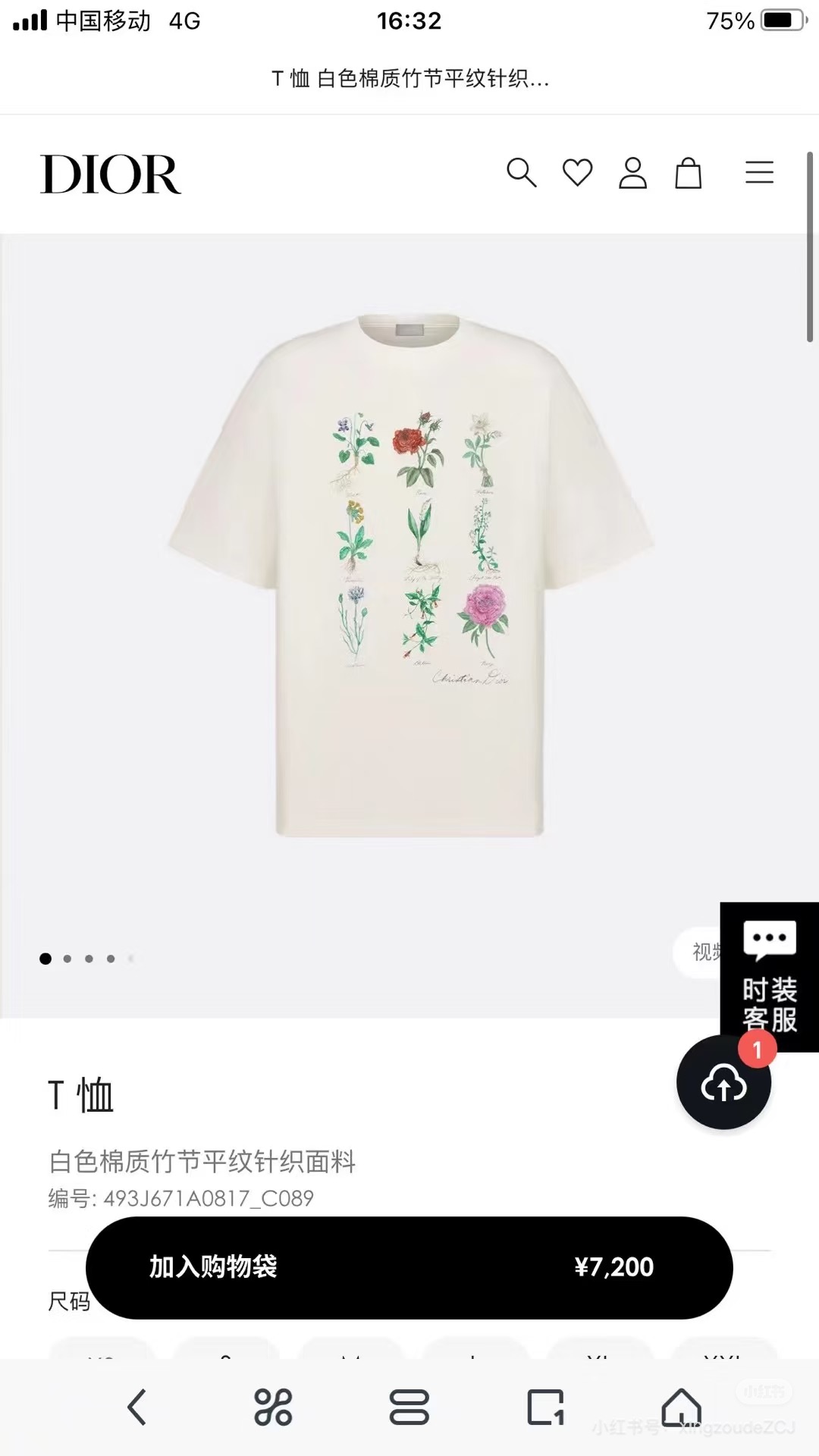Open the shopping bag icon
This screenshot has height=1456, width=819.
click(688, 173)
